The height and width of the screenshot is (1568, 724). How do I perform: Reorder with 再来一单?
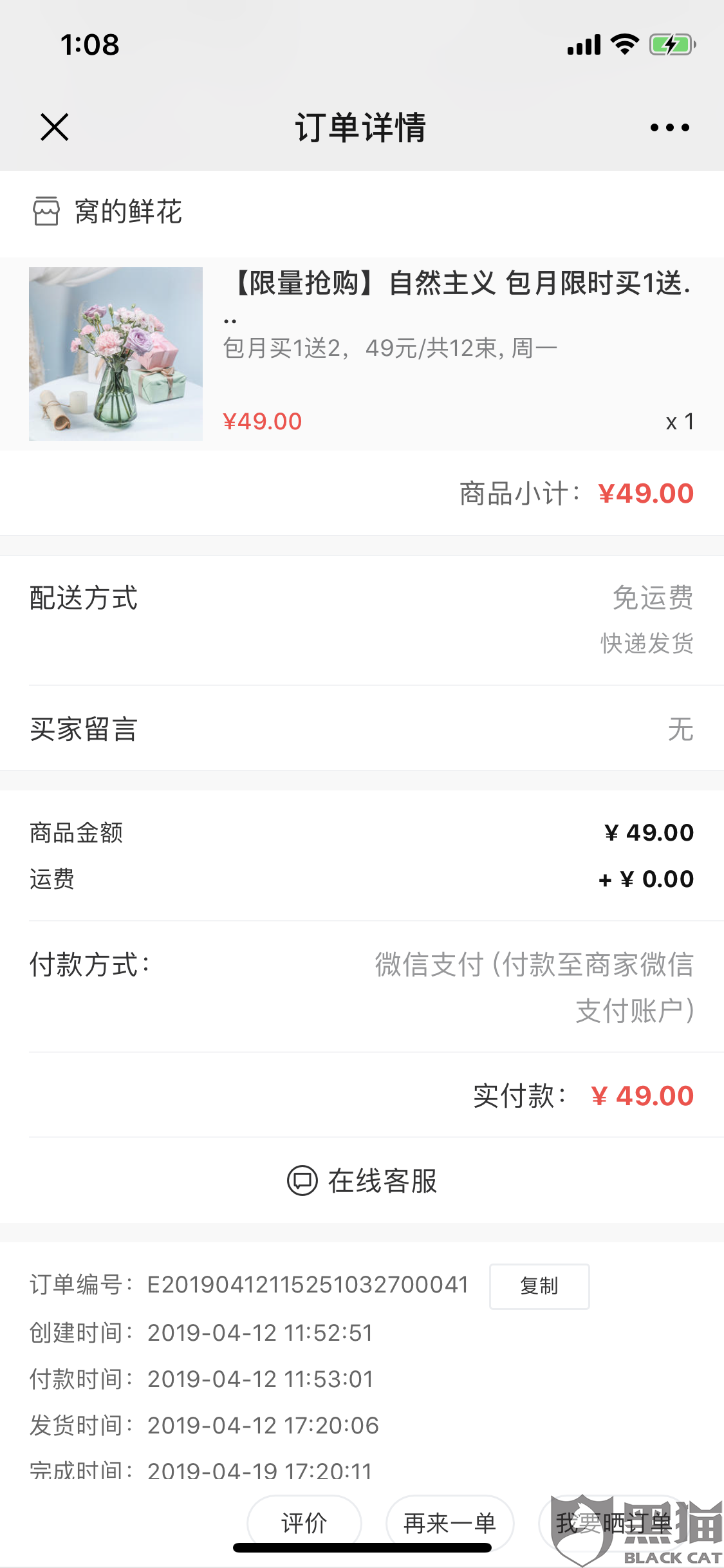(449, 1523)
